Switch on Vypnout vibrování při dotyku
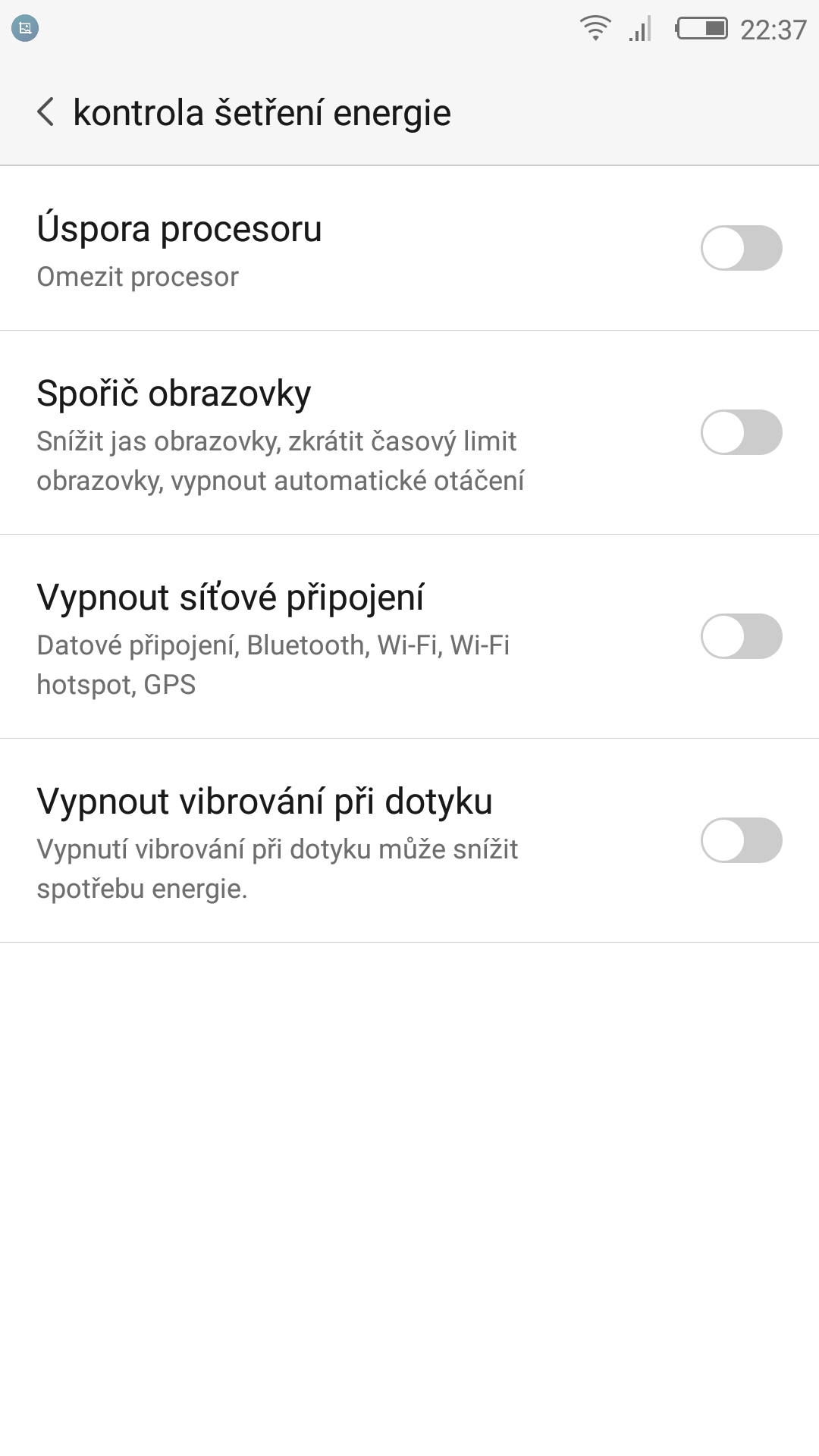 tap(741, 840)
